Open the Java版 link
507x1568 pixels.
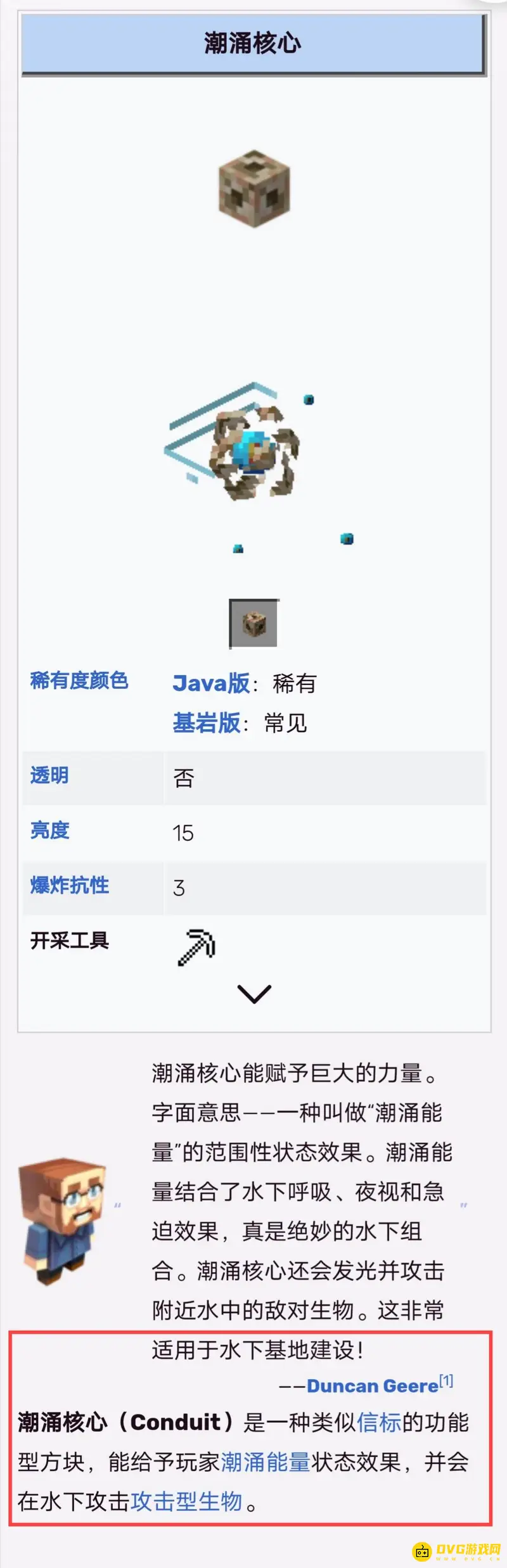click(211, 683)
